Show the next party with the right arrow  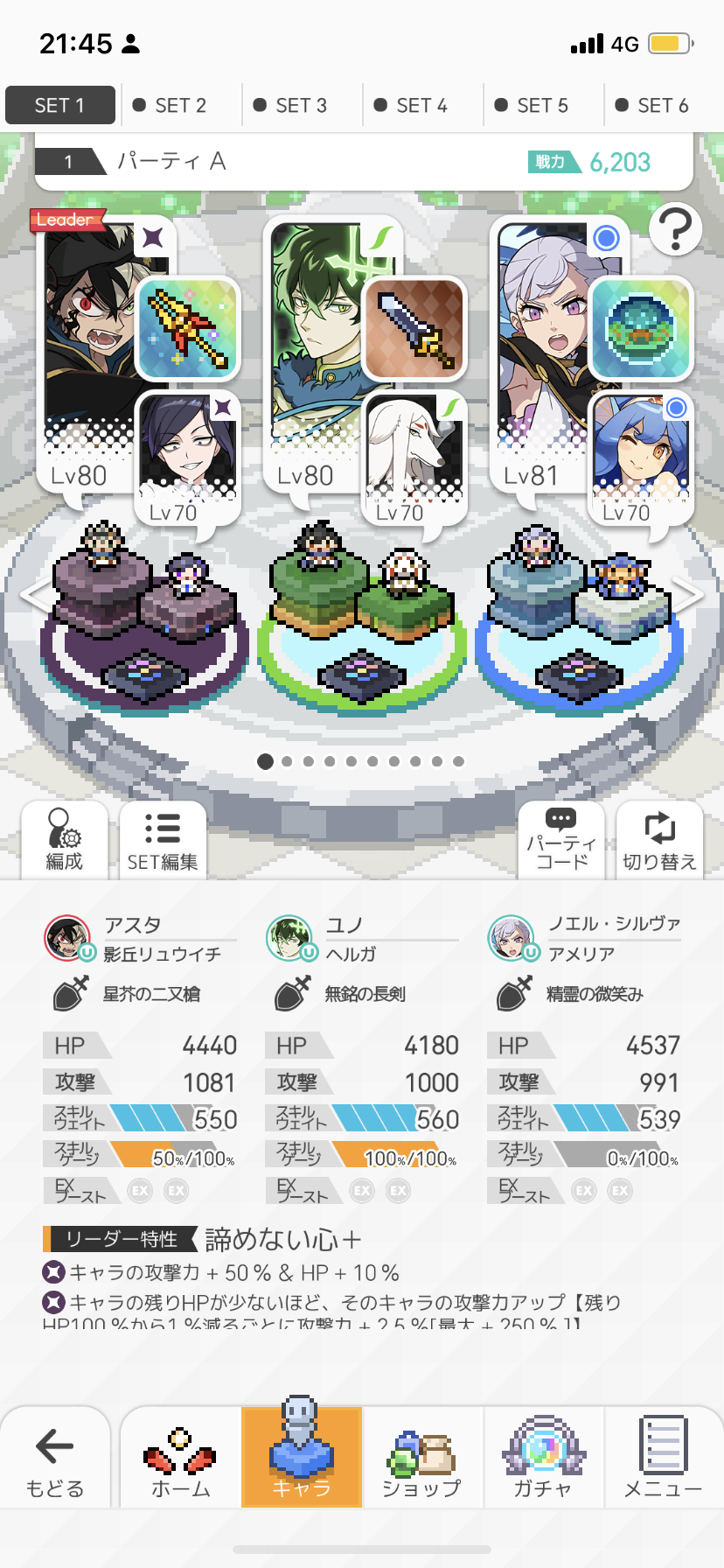[689, 596]
